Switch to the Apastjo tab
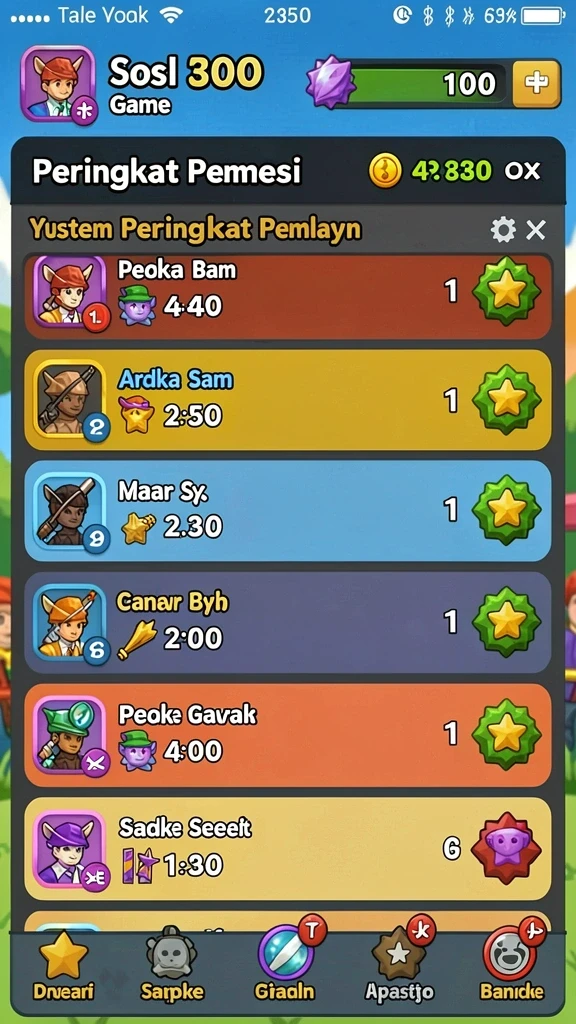This screenshot has height=1024, width=576. pyautogui.click(x=399, y=967)
